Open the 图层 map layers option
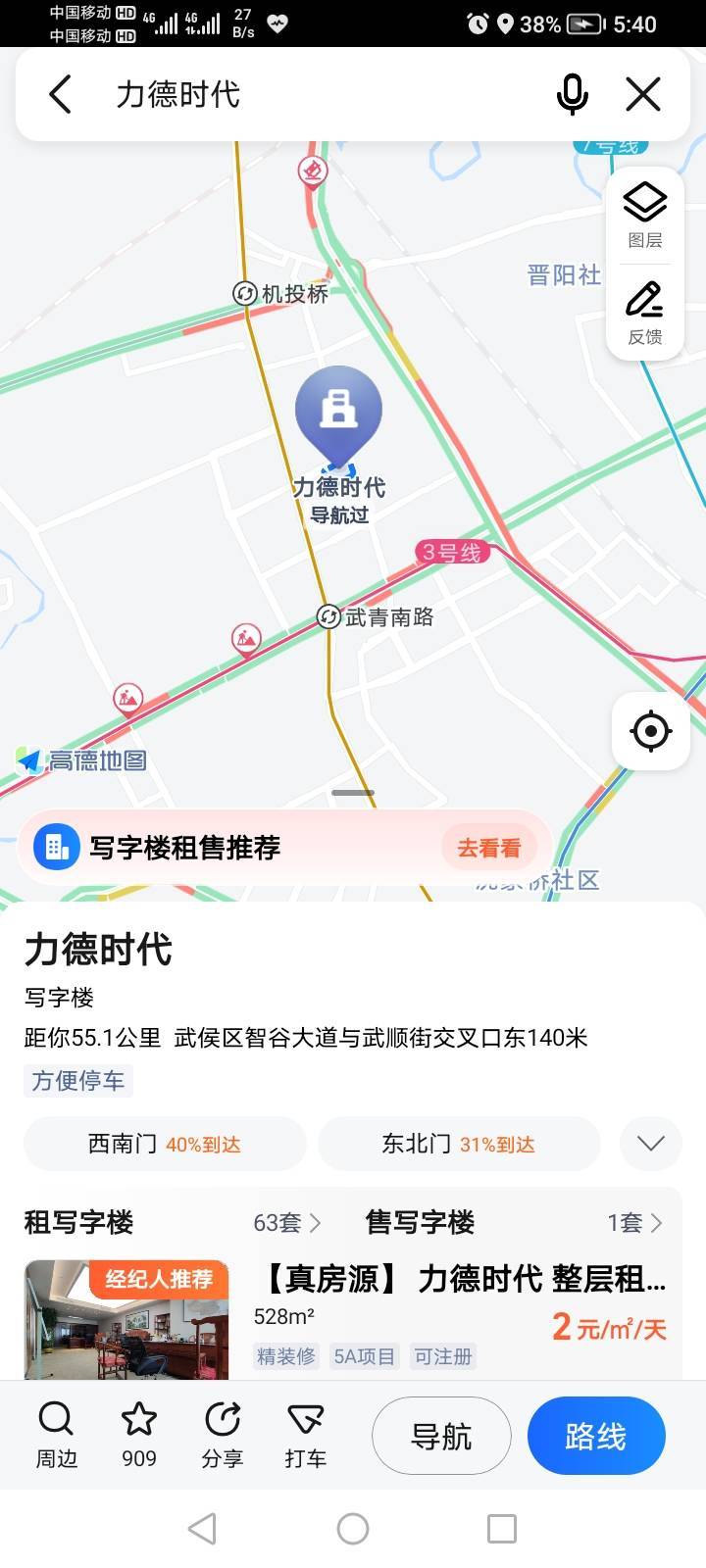 point(645,216)
